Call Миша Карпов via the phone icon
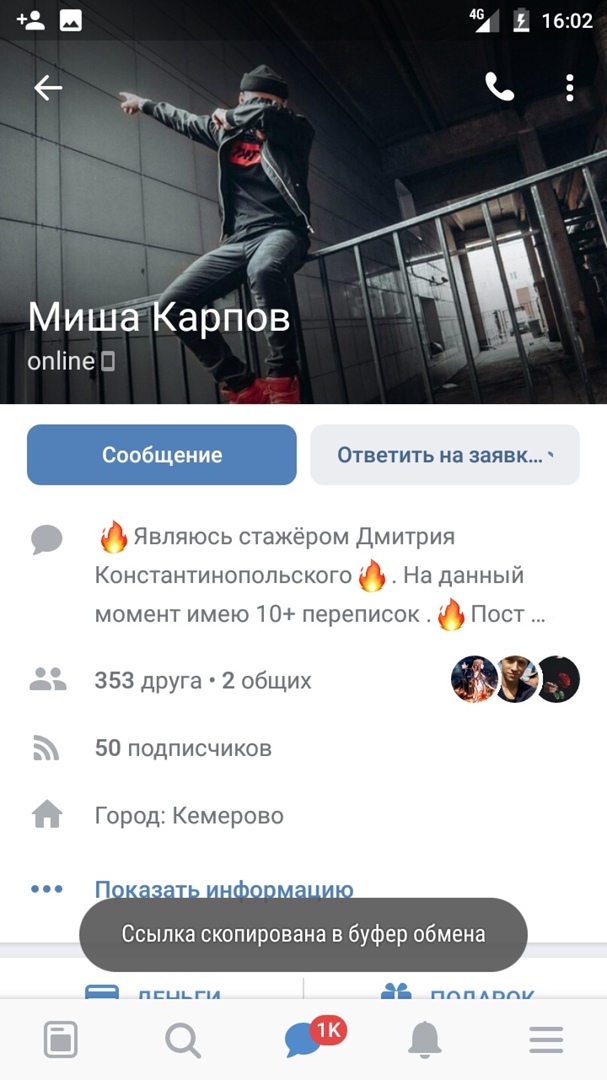 tap(499, 88)
